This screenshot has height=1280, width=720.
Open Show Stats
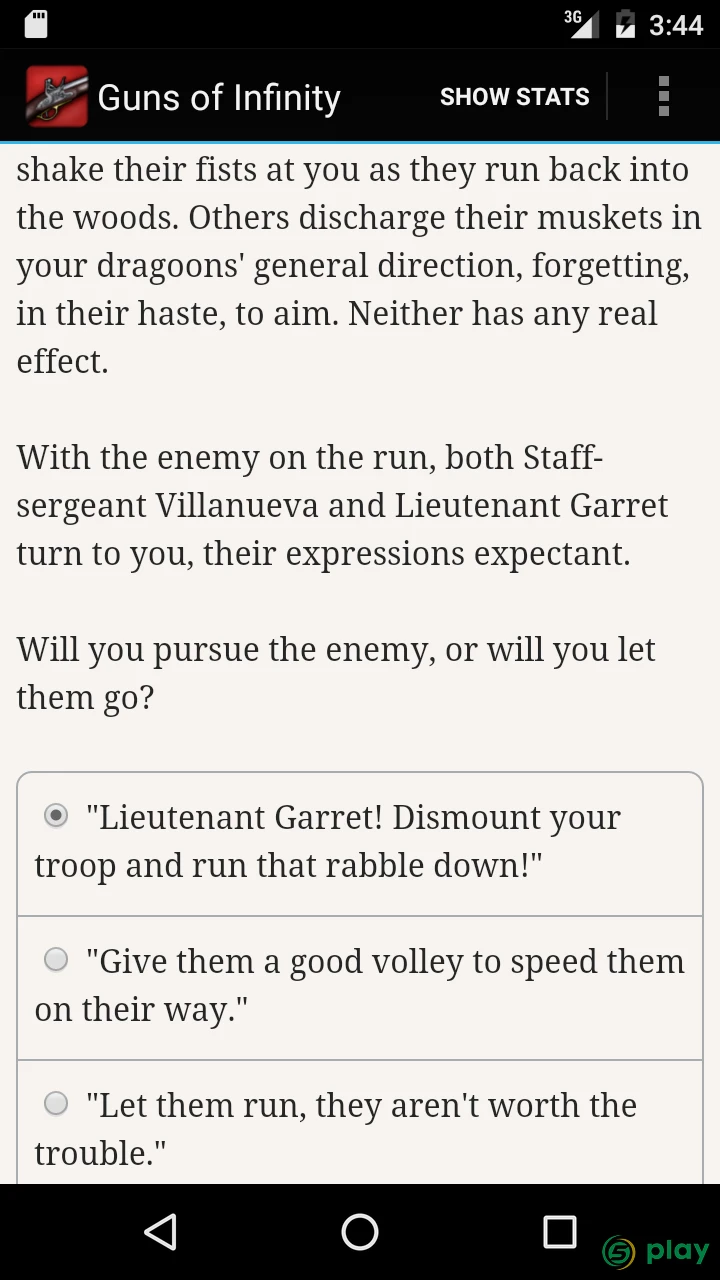pos(514,97)
